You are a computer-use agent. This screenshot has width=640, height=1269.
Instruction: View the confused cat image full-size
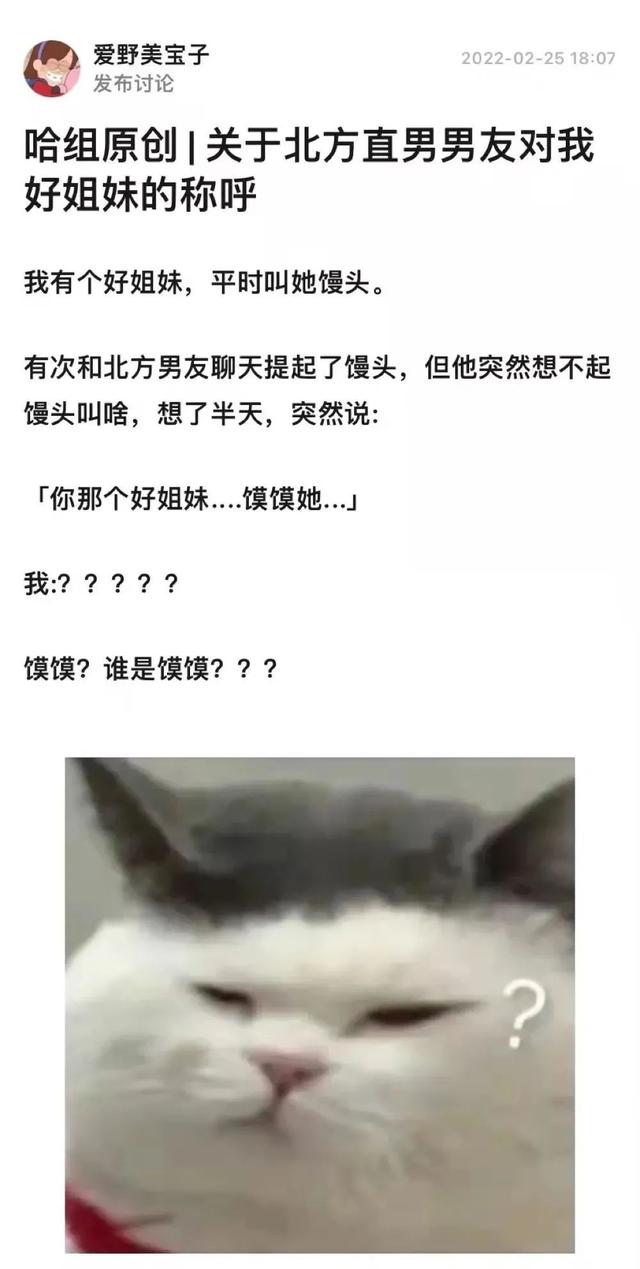click(x=320, y=1004)
